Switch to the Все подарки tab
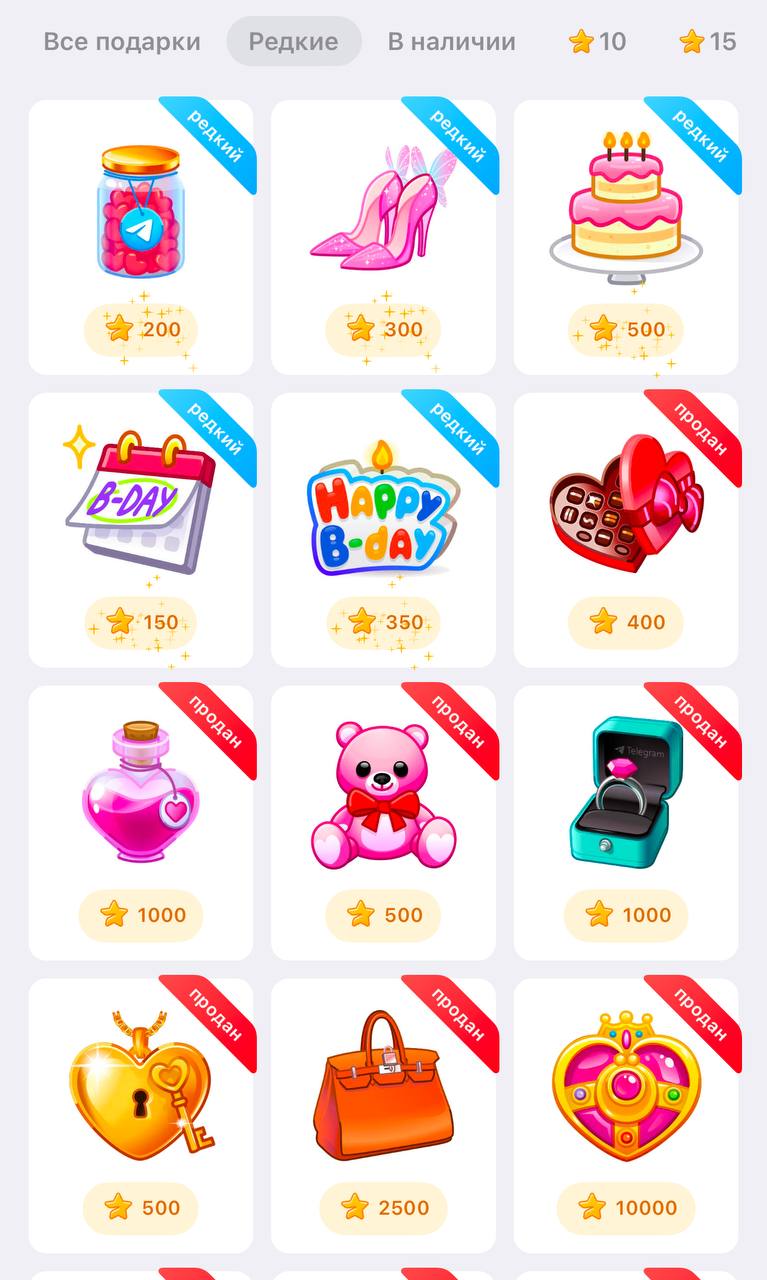The height and width of the screenshot is (1280, 767). (x=122, y=42)
